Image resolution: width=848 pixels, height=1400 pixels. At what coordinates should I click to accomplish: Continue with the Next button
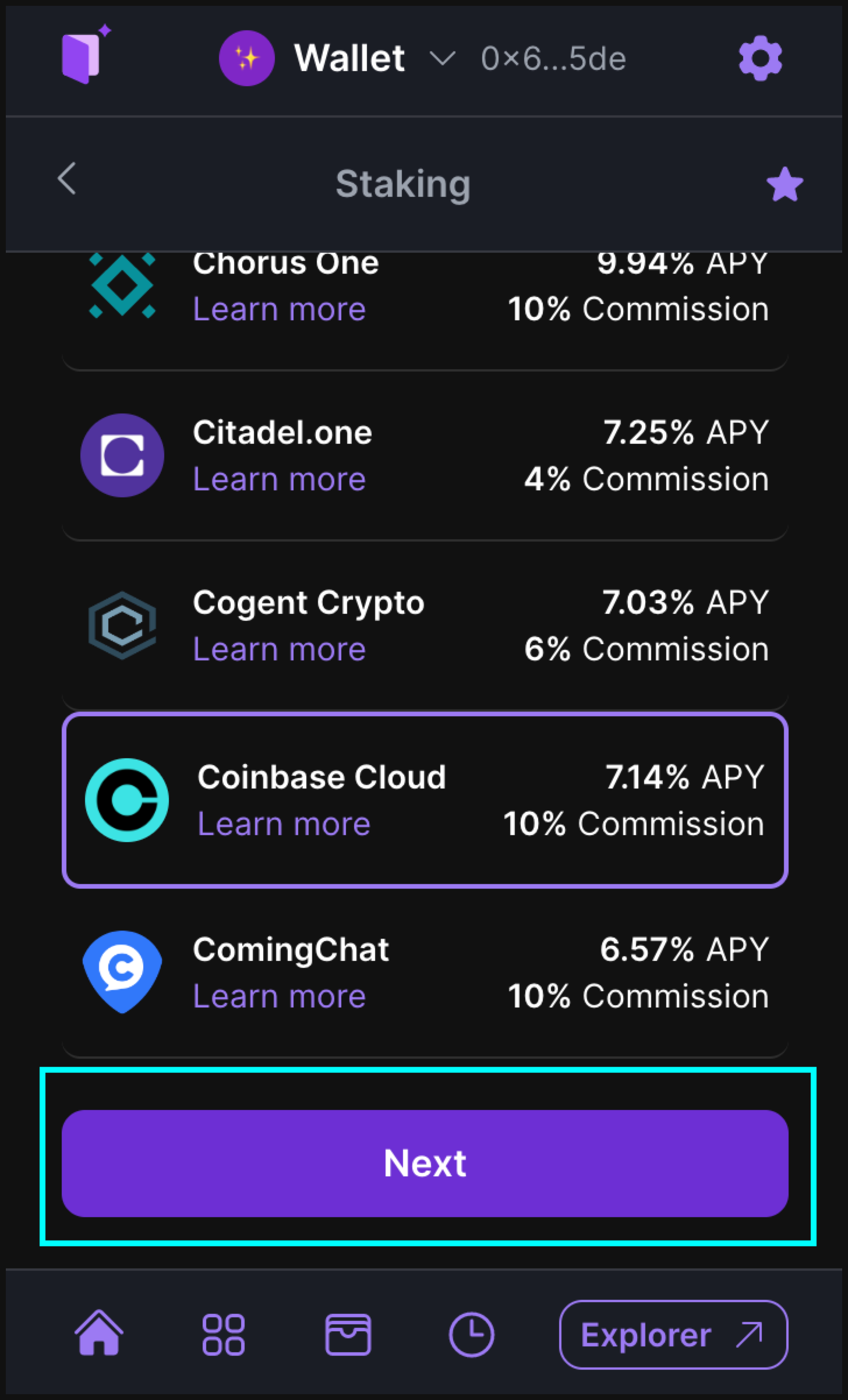(x=425, y=1164)
